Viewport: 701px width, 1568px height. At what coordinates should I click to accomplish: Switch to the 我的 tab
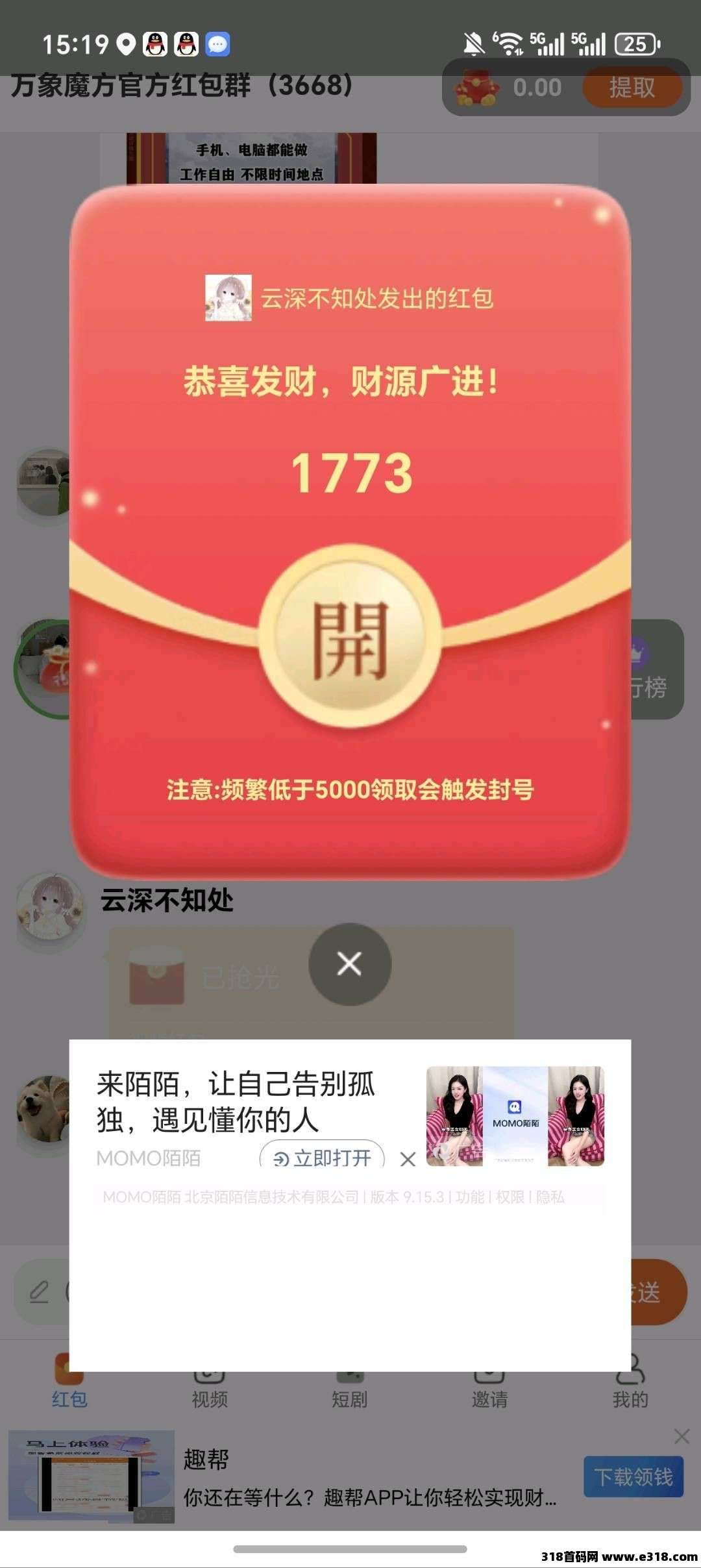tap(630, 1384)
